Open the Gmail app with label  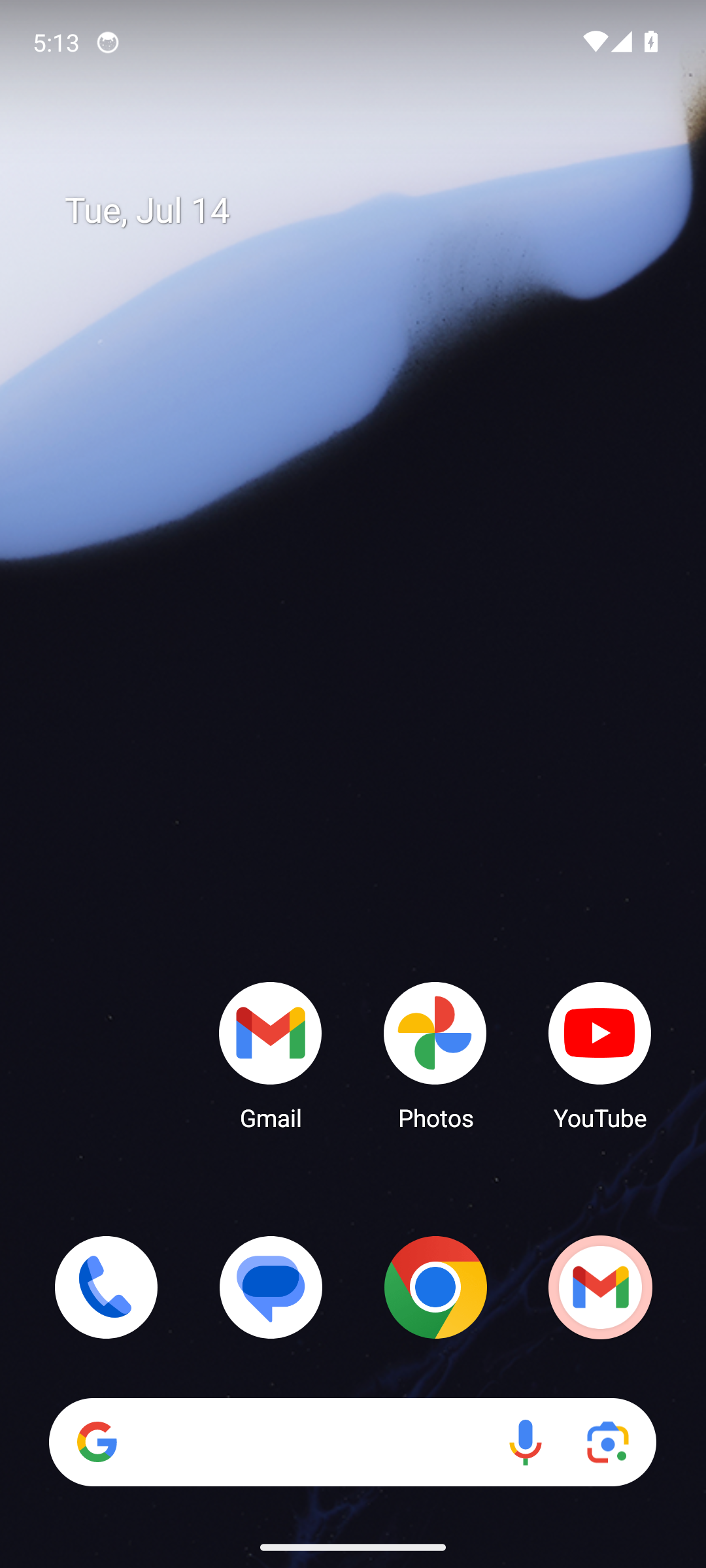click(x=270, y=1055)
